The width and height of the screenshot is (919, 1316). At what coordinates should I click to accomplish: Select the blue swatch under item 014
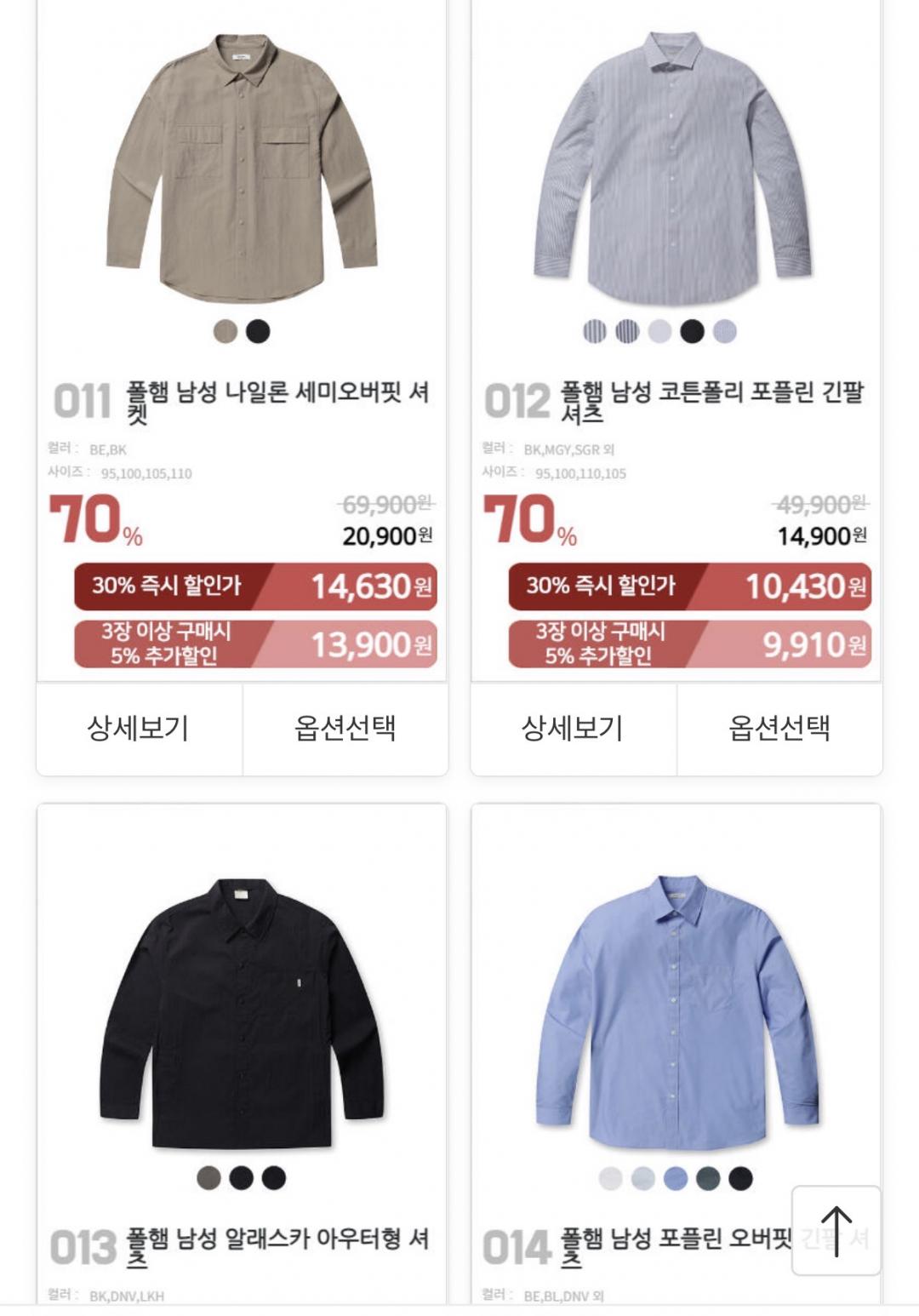pyautogui.click(x=676, y=1178)
